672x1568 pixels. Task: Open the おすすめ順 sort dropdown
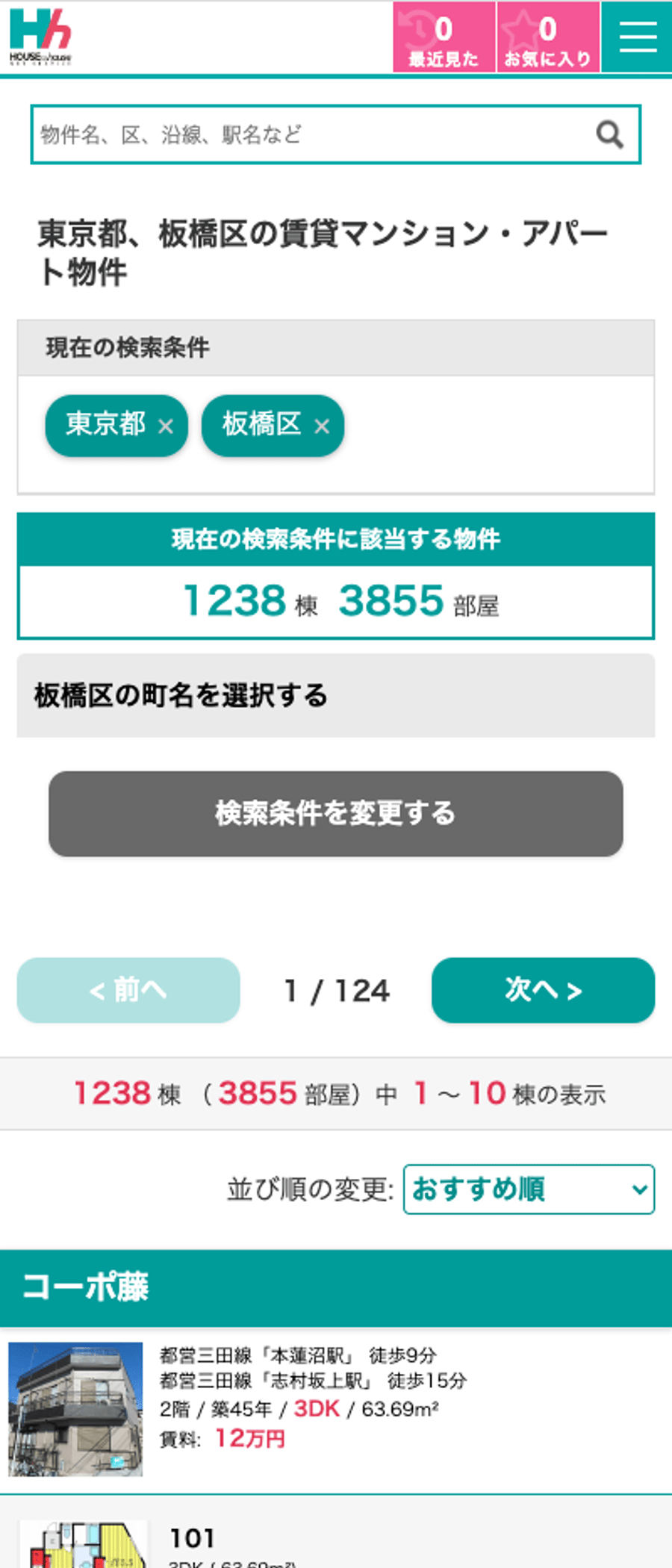(529, 1189)
